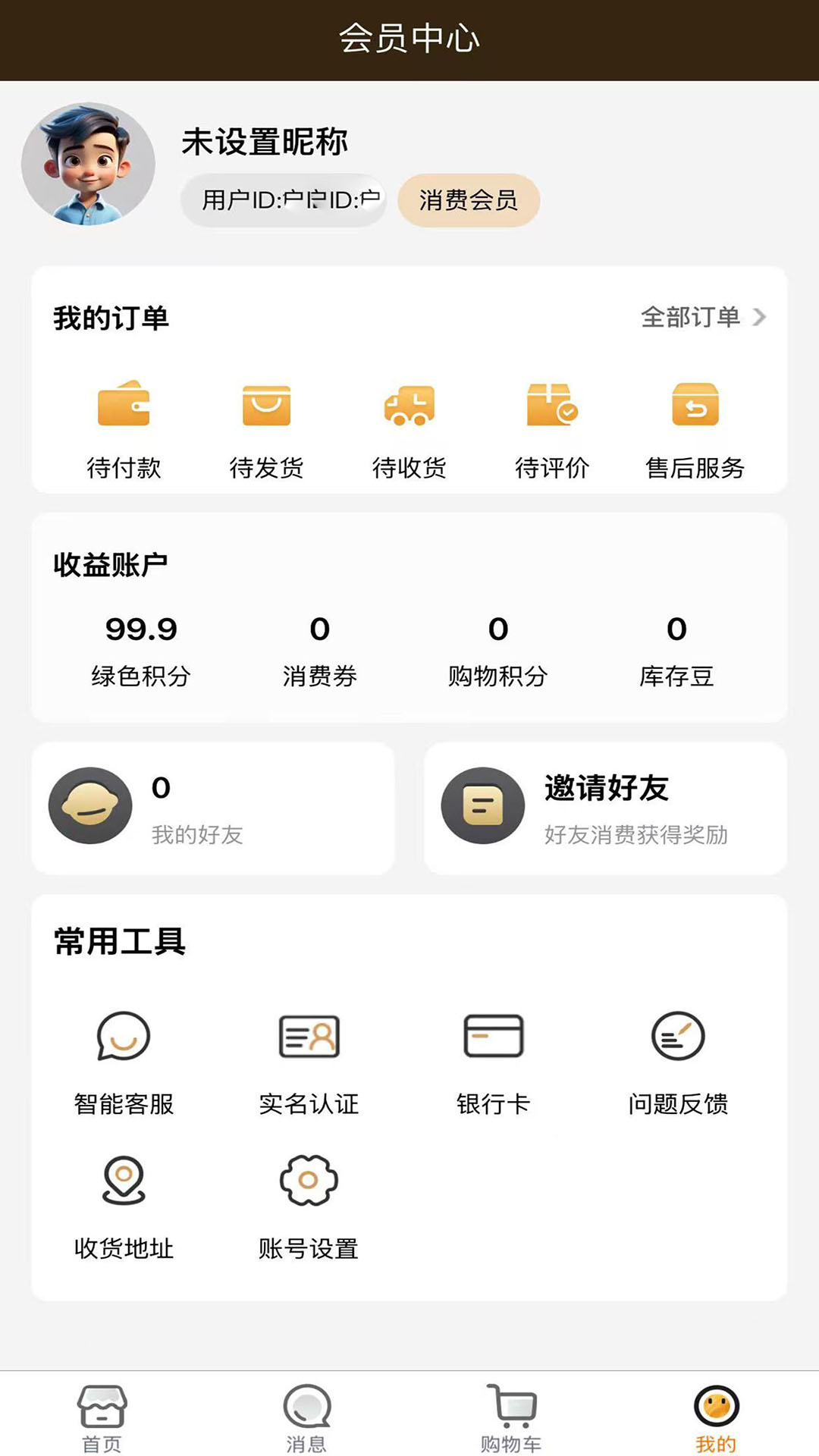Contact 智能客服 smart support
This screenshot has height=1456, width=819.
point(124,1062)
